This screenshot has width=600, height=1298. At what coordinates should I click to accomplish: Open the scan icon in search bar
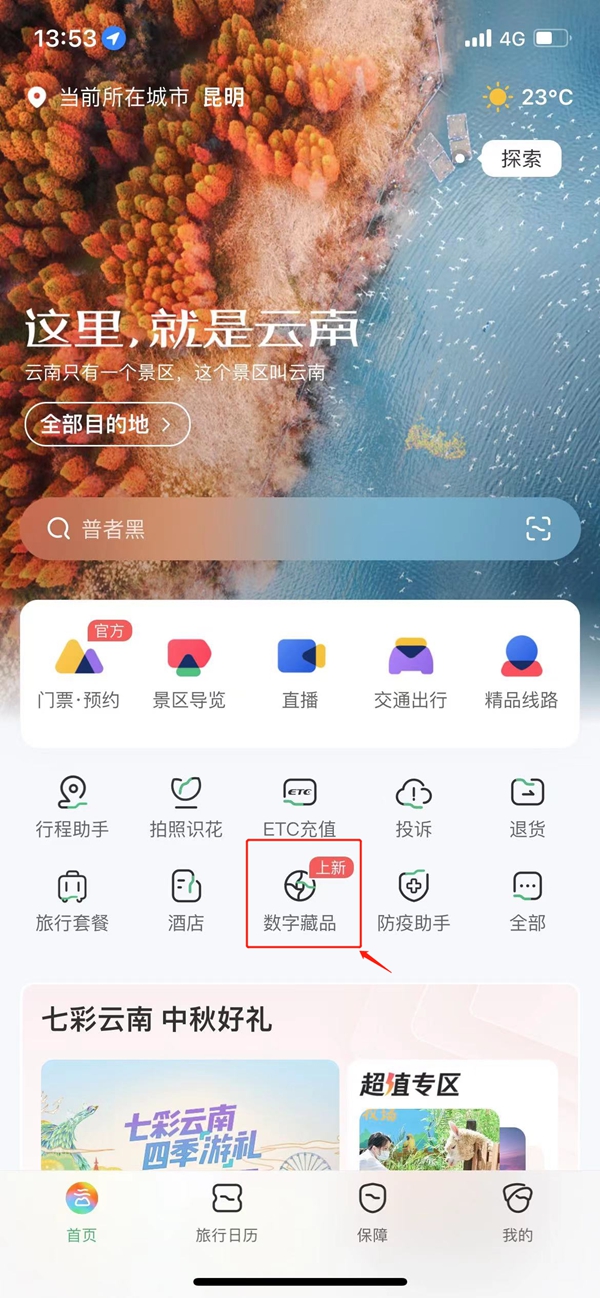(538, 529)
